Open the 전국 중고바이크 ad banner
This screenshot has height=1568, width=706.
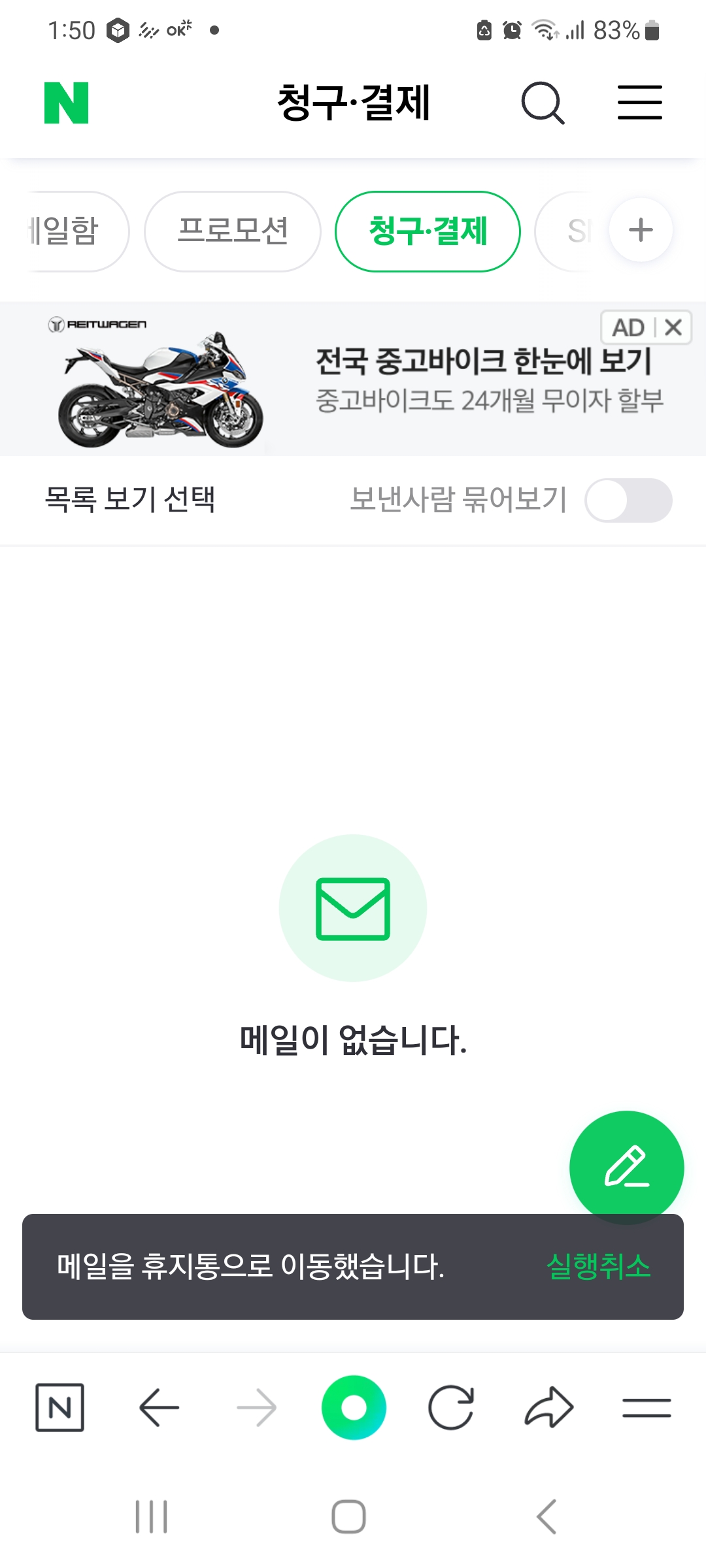tap(484, 379)
